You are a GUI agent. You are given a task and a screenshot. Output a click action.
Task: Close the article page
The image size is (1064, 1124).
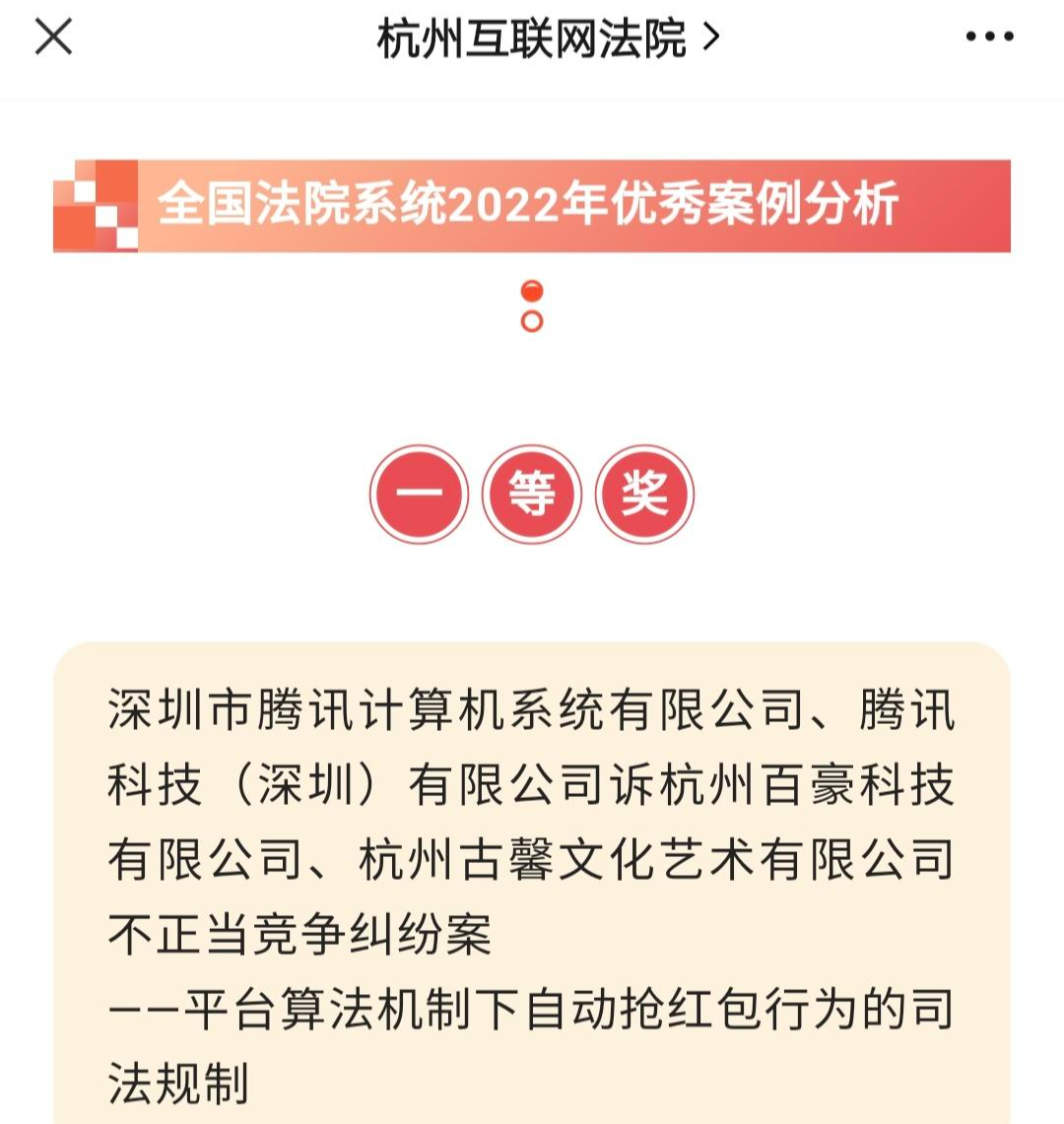pos(53,37)
